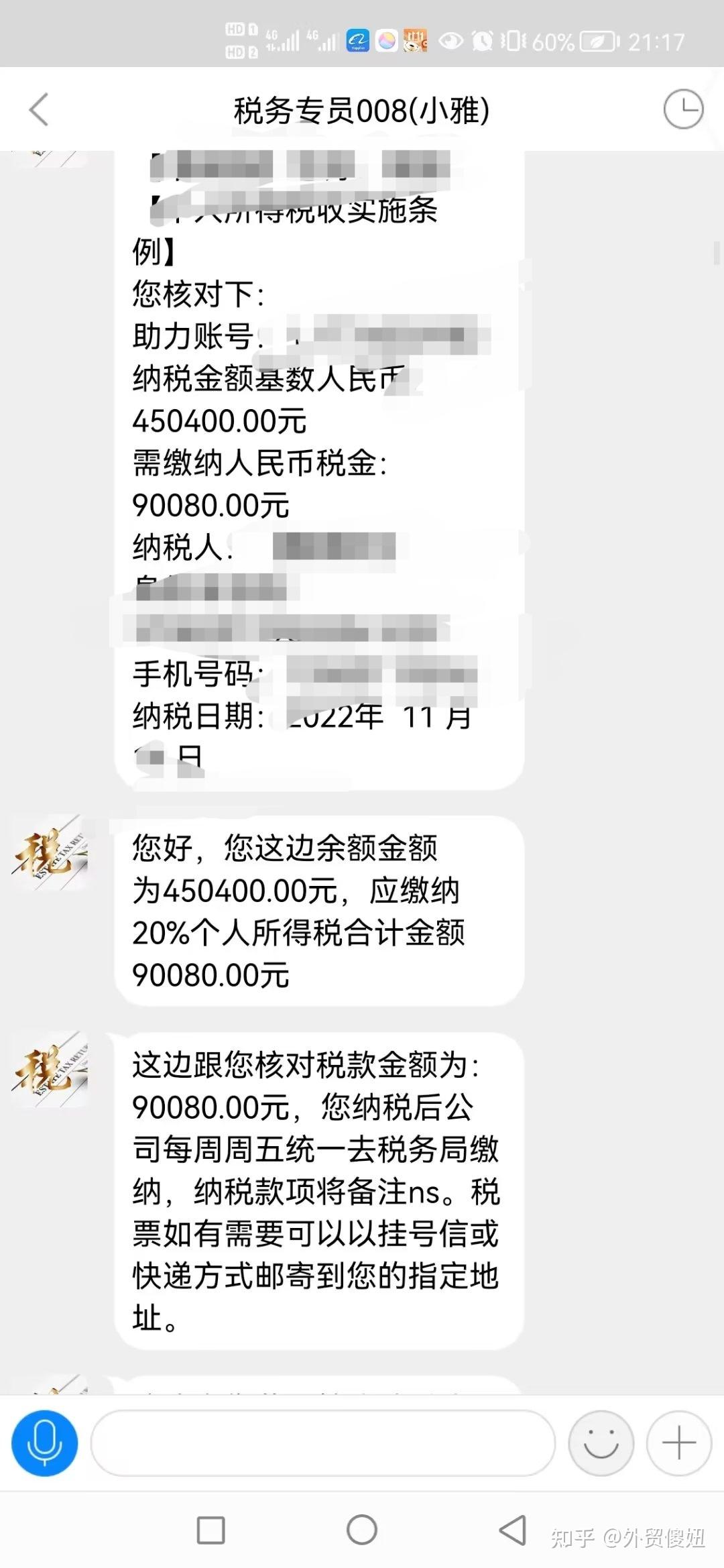
Task: Open chat history clock icon
Action: pos(683,109)
